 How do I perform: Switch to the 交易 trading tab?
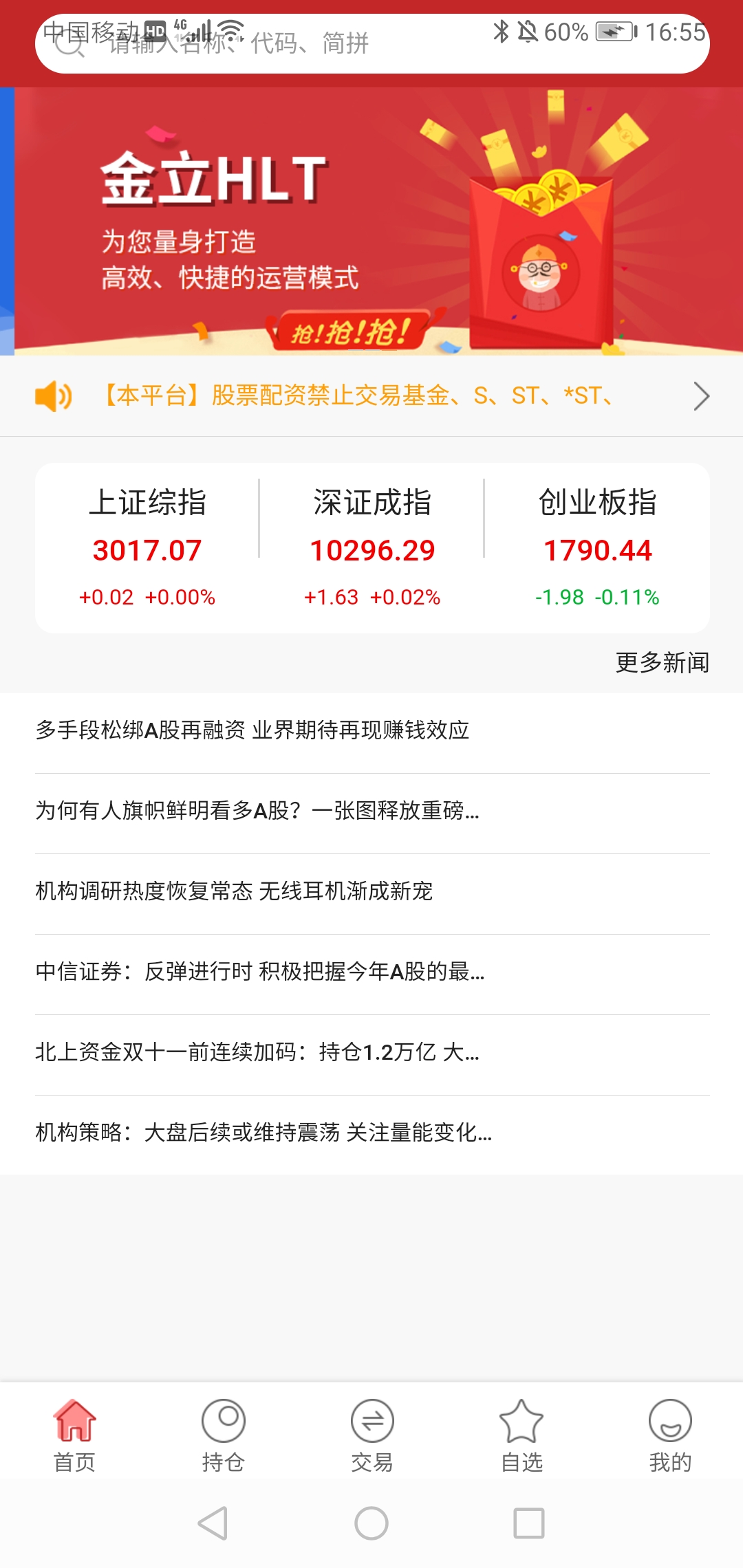pyautogui.click(x=372, y=1435)
